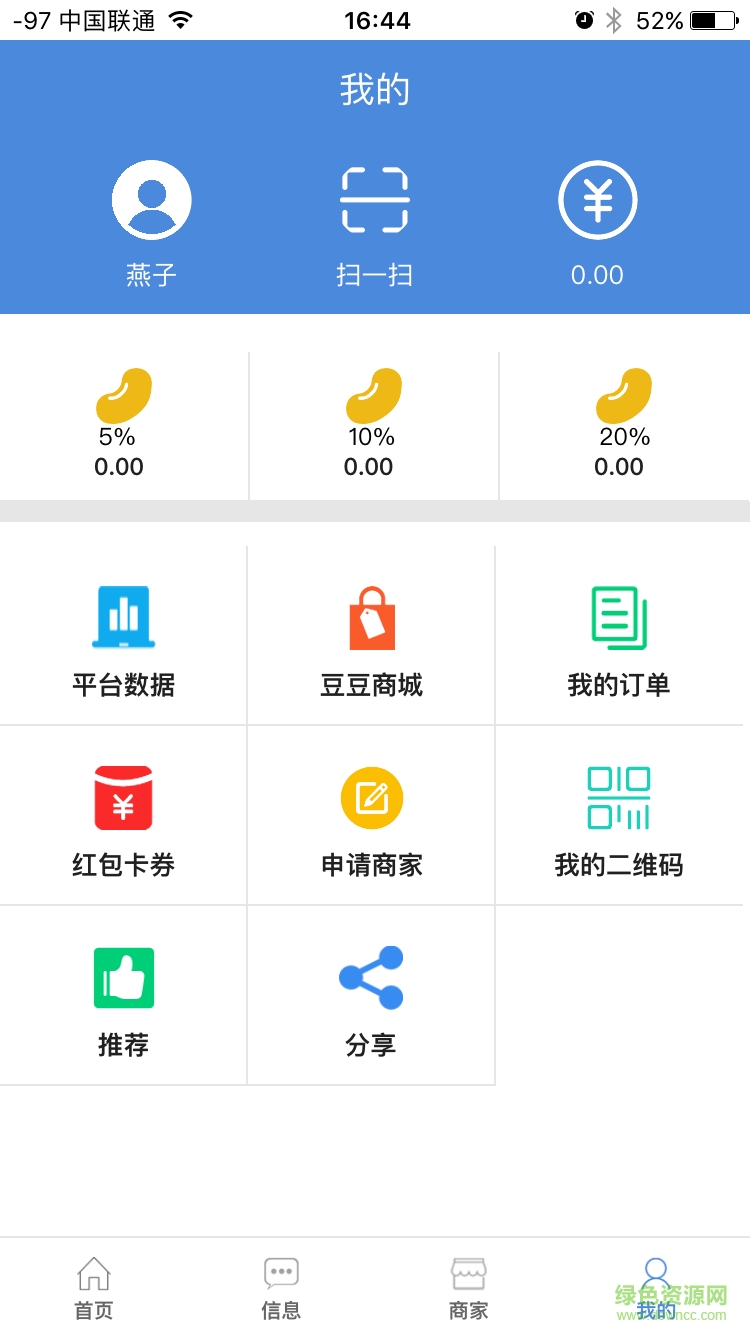Switch to the 首页 home tab
Screen dimensions: 750x1334
click(94, 1288)
